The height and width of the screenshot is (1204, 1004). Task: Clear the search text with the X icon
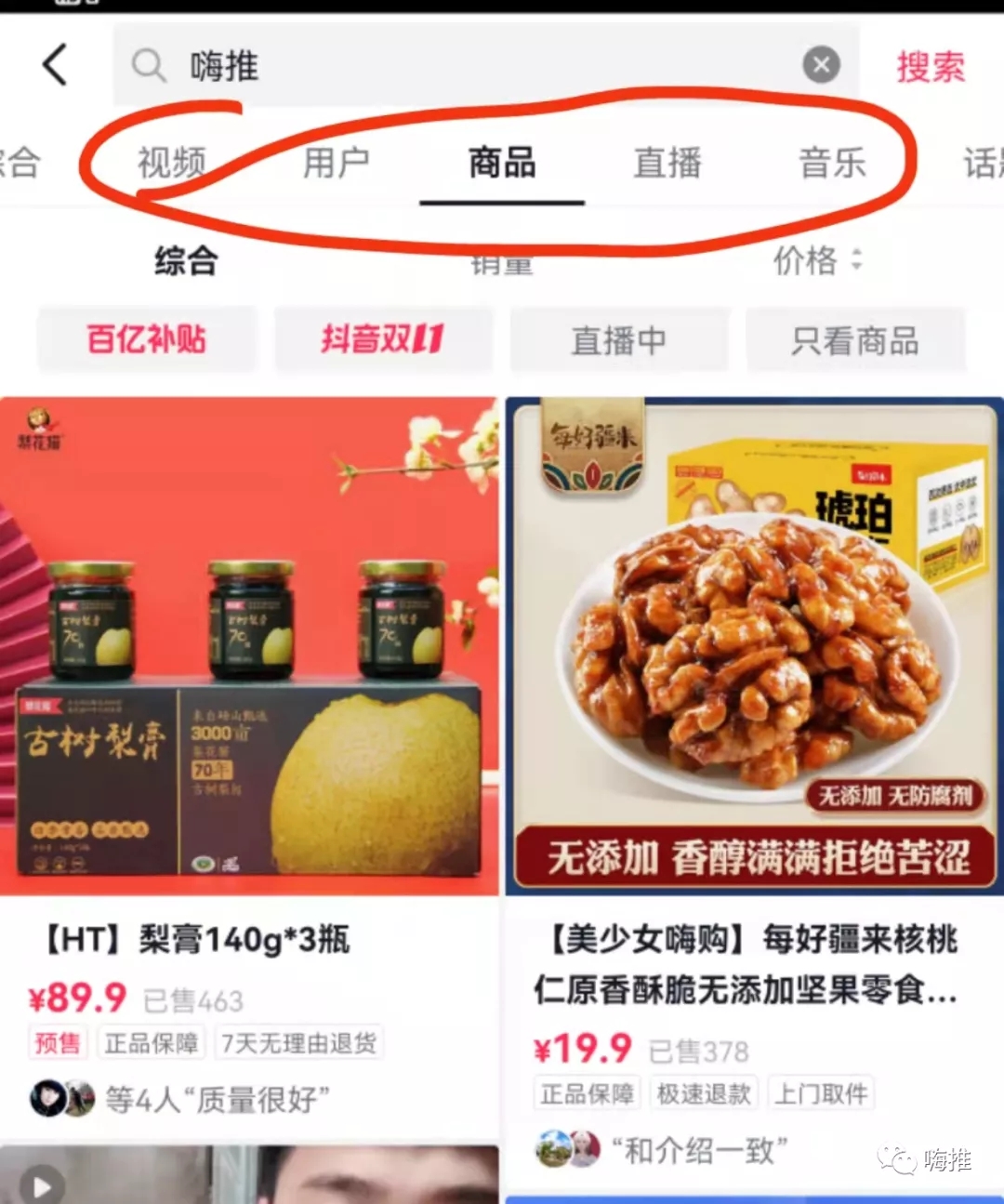(x=821, y=65)
